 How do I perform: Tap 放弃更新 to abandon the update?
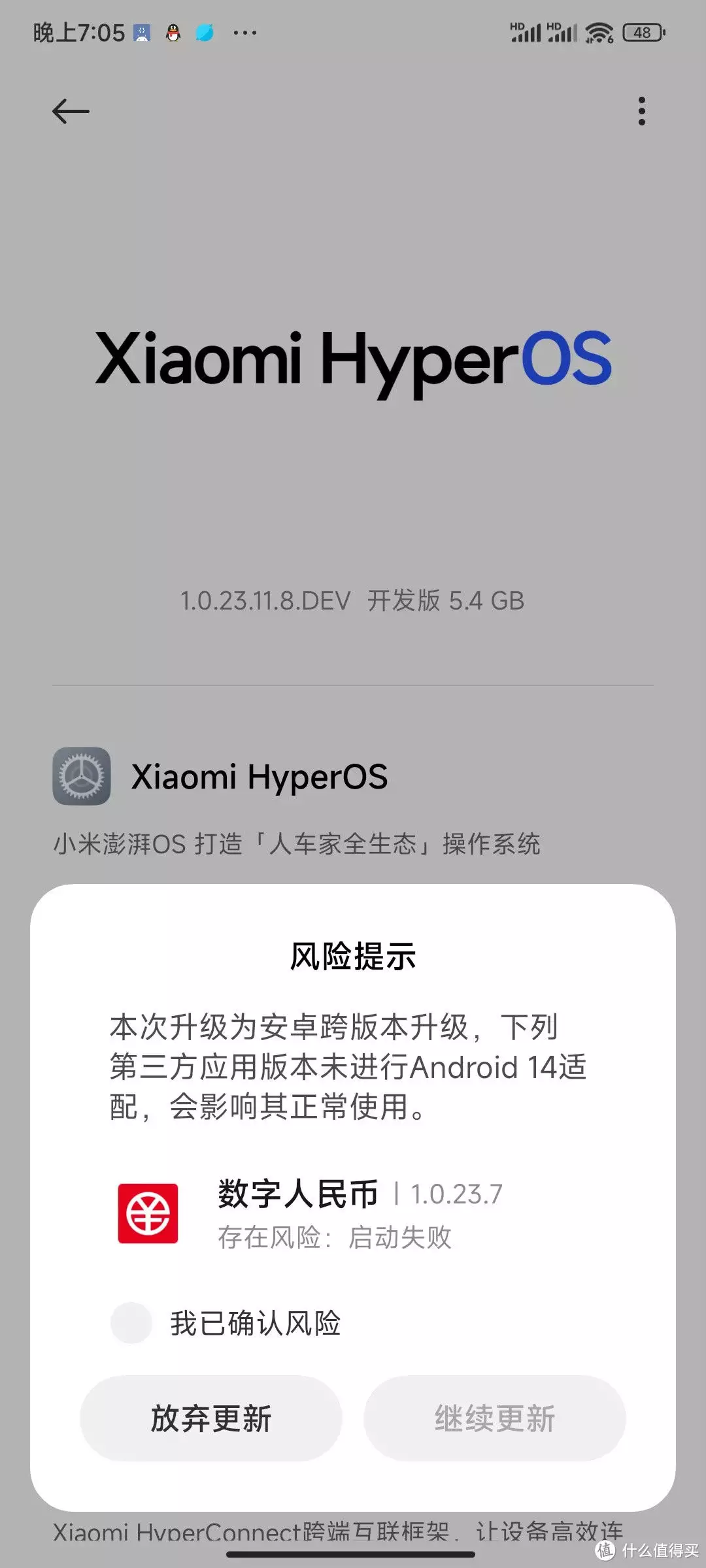[x=211, y=1418]
